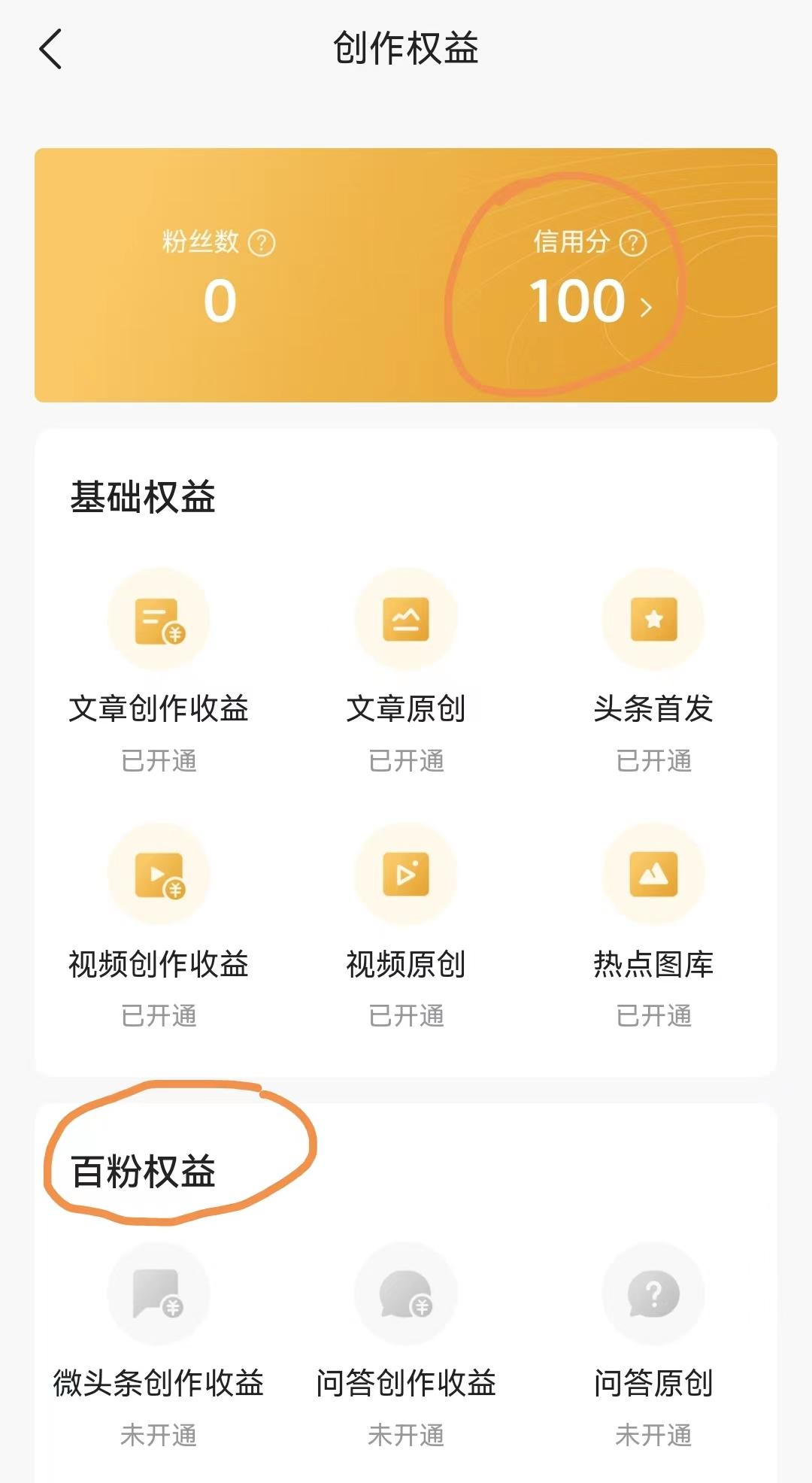Click the 热点图库 image library icon
The width and height of the screenshot is (812, 1483).
[653, 873]
